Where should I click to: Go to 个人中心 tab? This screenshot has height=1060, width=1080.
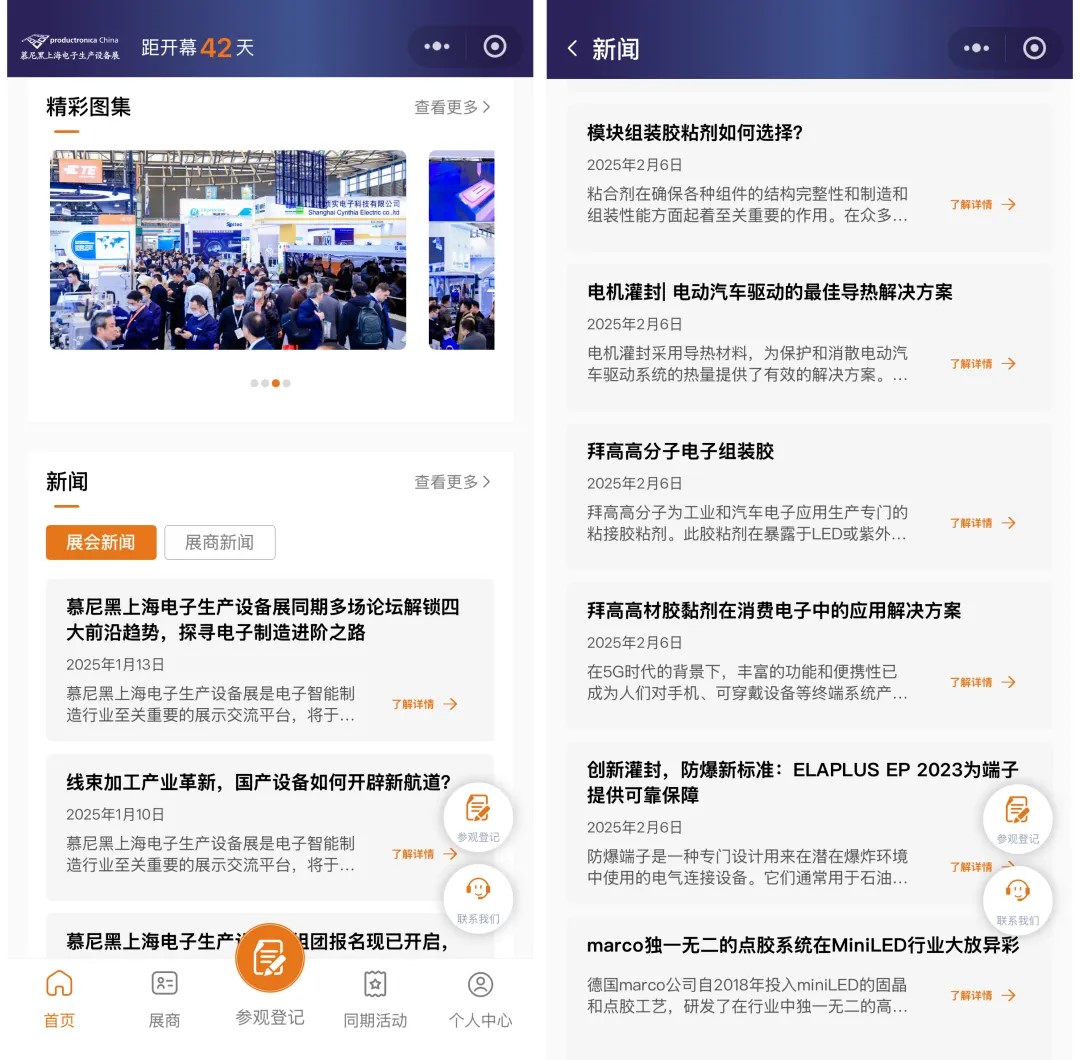480,997
